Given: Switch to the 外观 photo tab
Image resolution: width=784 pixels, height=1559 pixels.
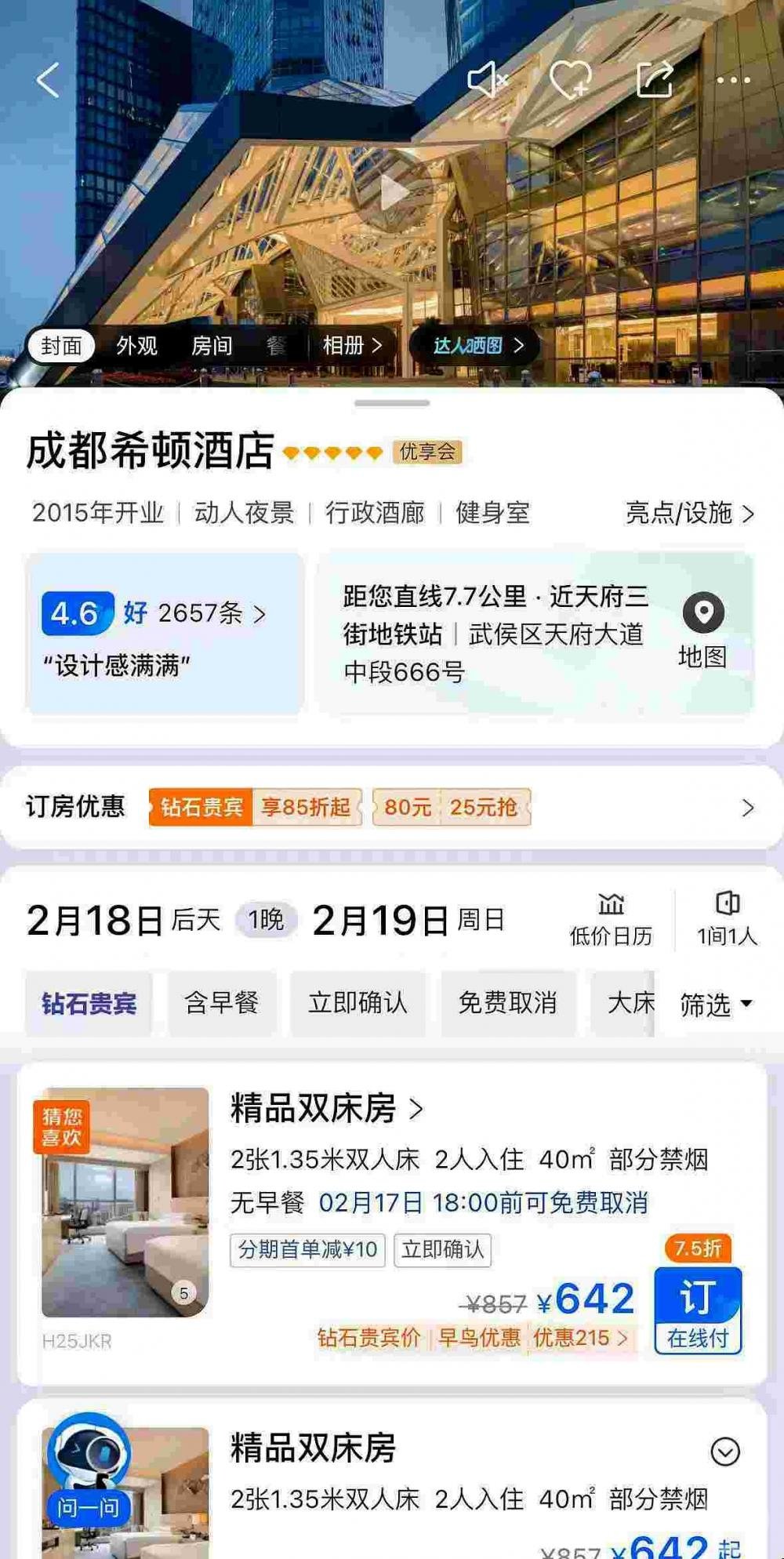Looking at the screenshot, I should coord(136,346).
